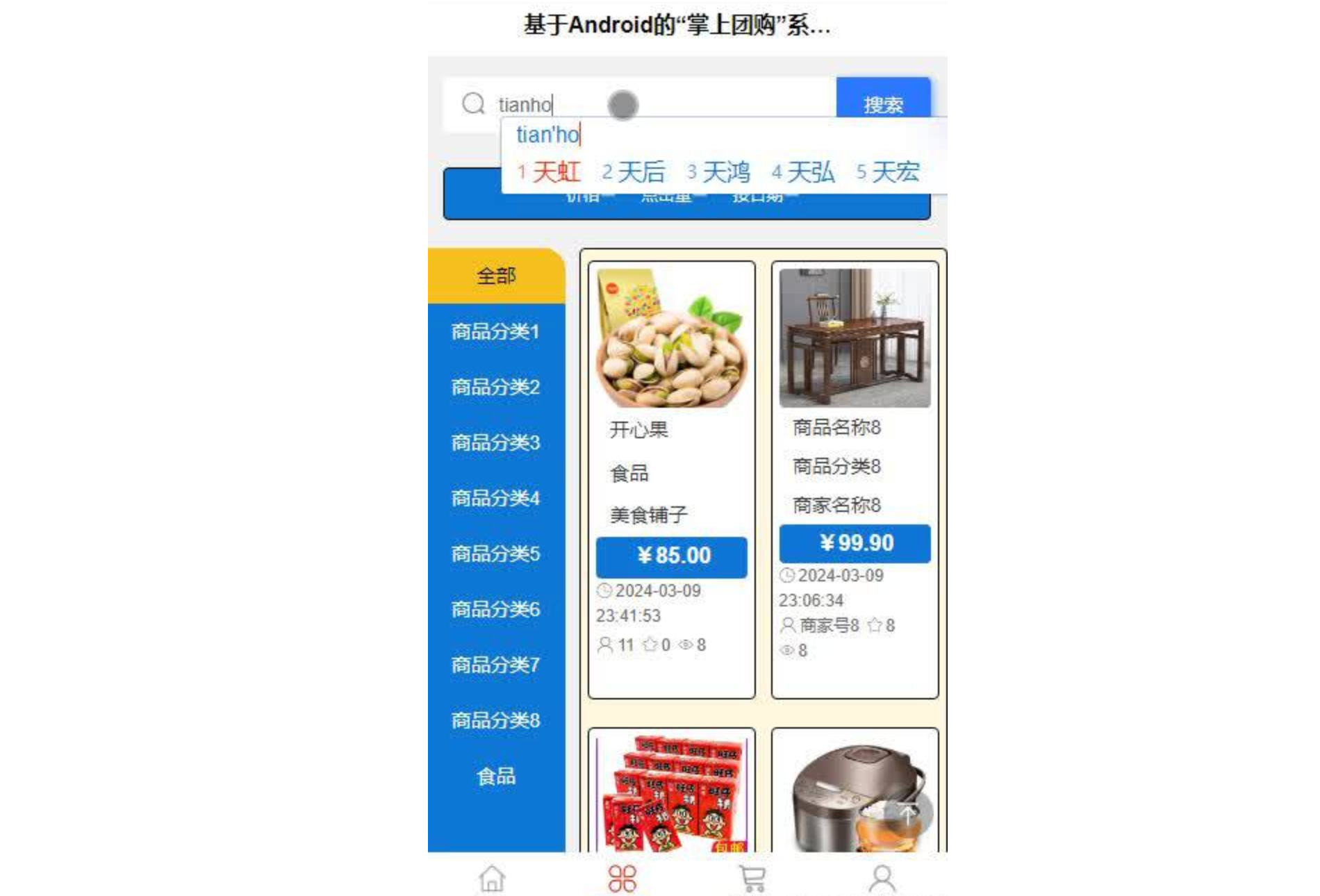Filter by the 食品 category

(496, 776)
